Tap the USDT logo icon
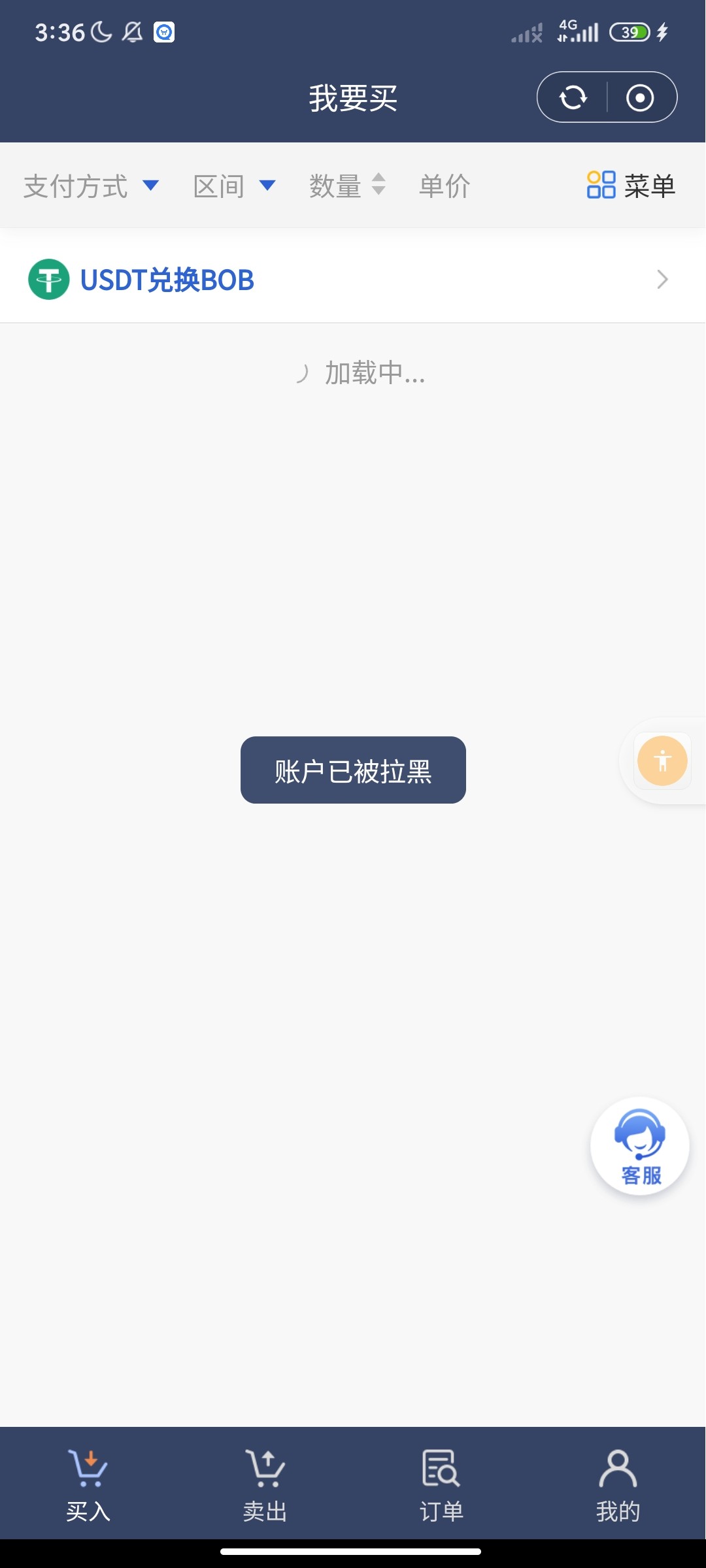Viewport: 706px width, 1568px height. [x=49, y=278]
